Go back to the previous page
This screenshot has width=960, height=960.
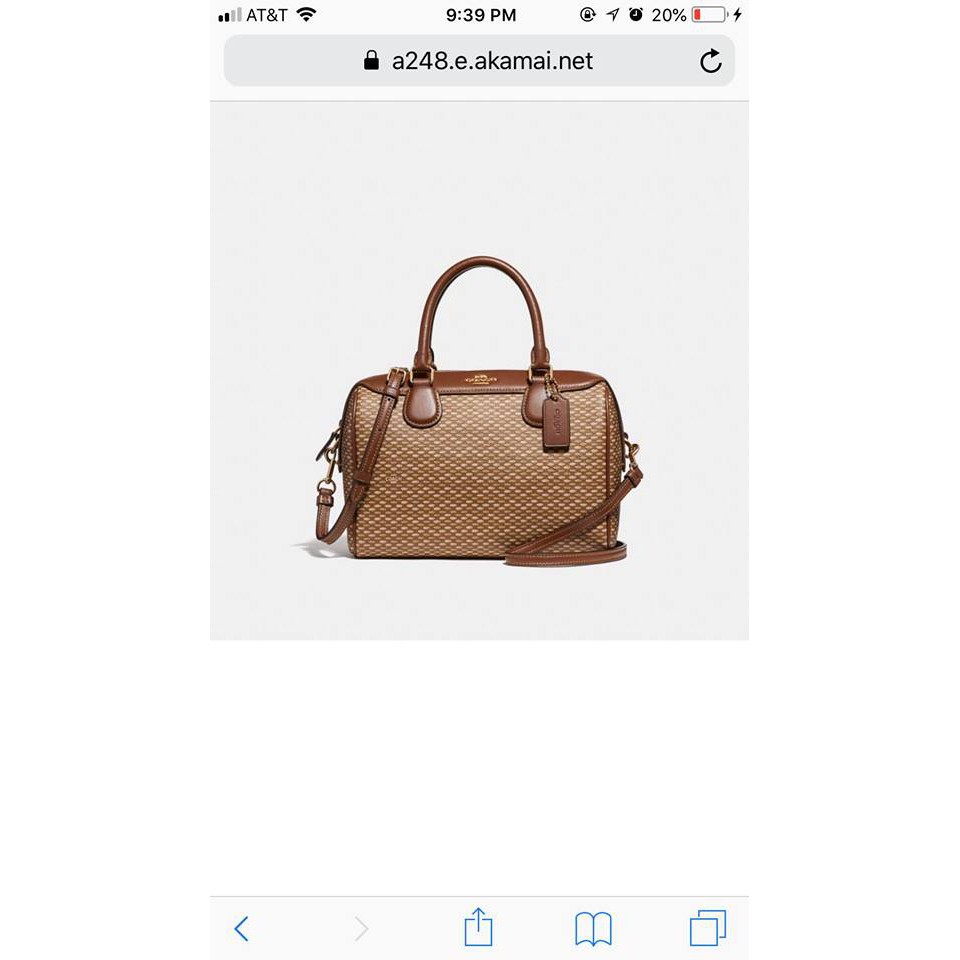pos(241,929)
